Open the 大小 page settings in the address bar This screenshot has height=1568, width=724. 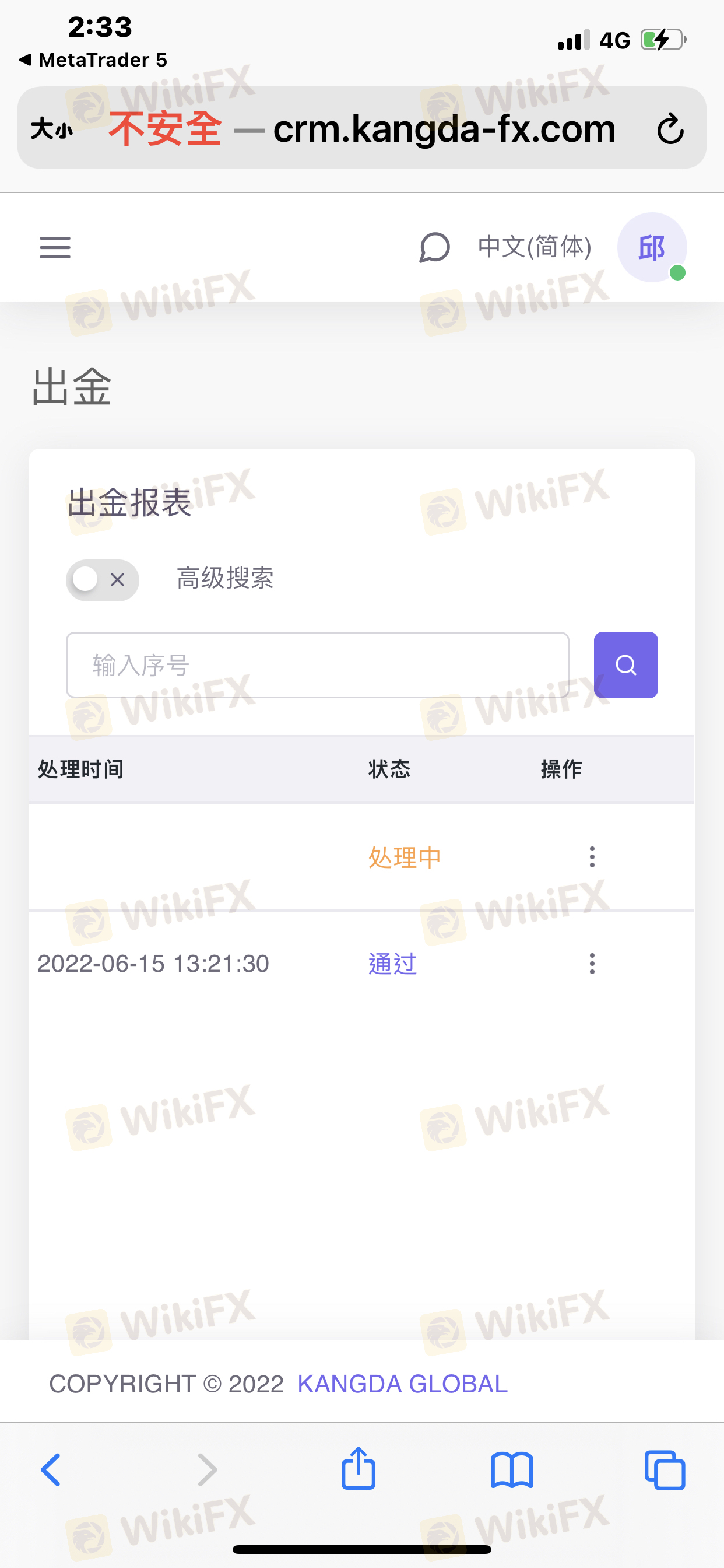tap(52, 129)
